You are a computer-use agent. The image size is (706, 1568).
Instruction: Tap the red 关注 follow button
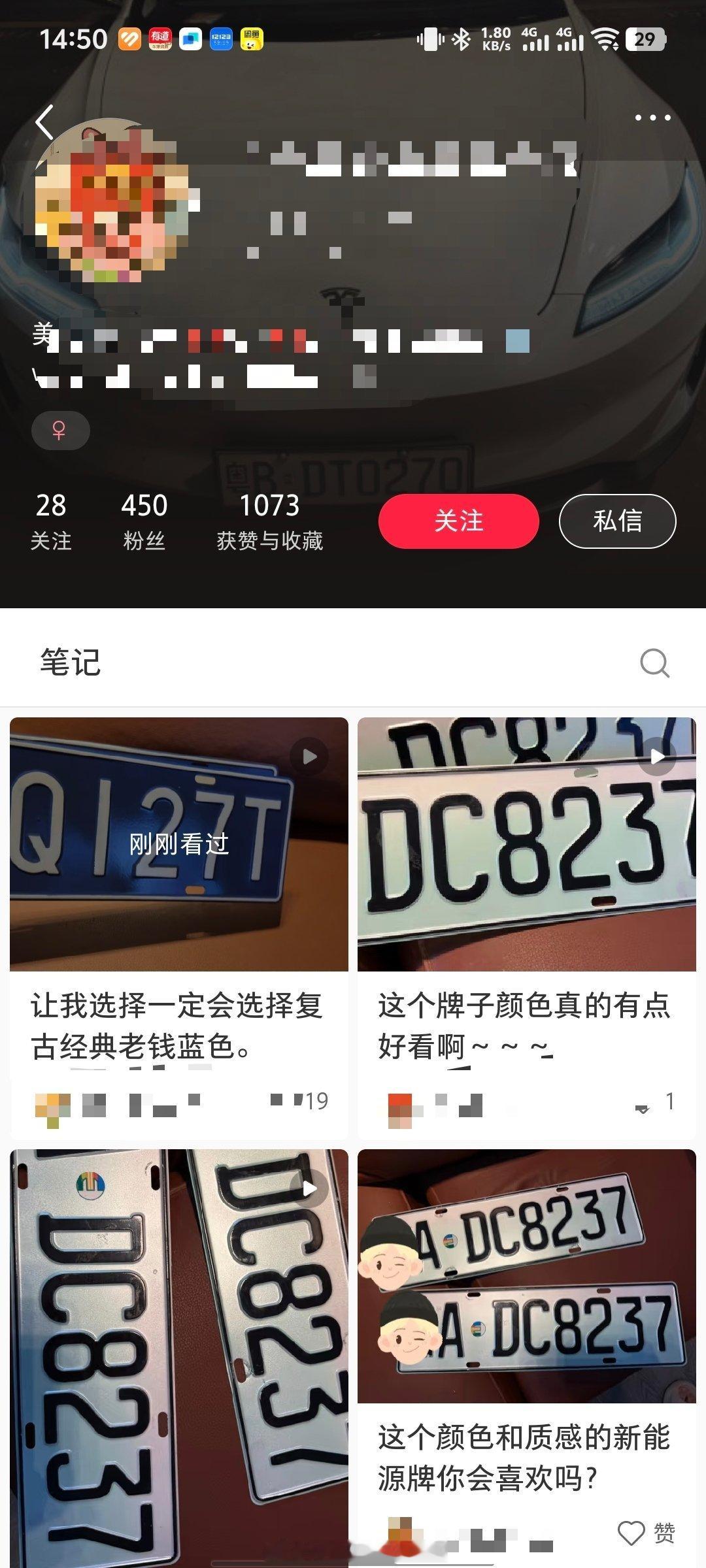pyautogui.click(x=459, y=521)
